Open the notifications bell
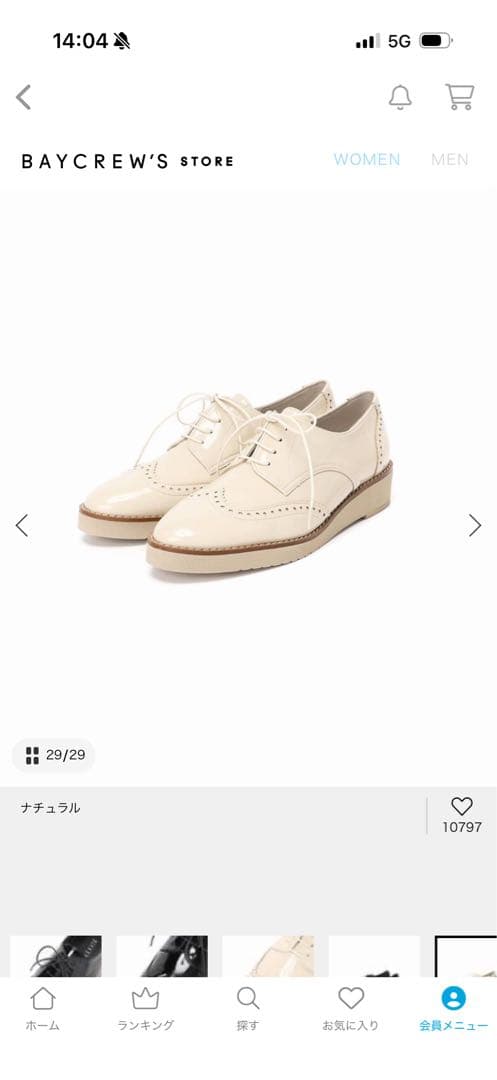Image resolution: width=497 pixels, height=1080 pixels. [x=400, y=97]
